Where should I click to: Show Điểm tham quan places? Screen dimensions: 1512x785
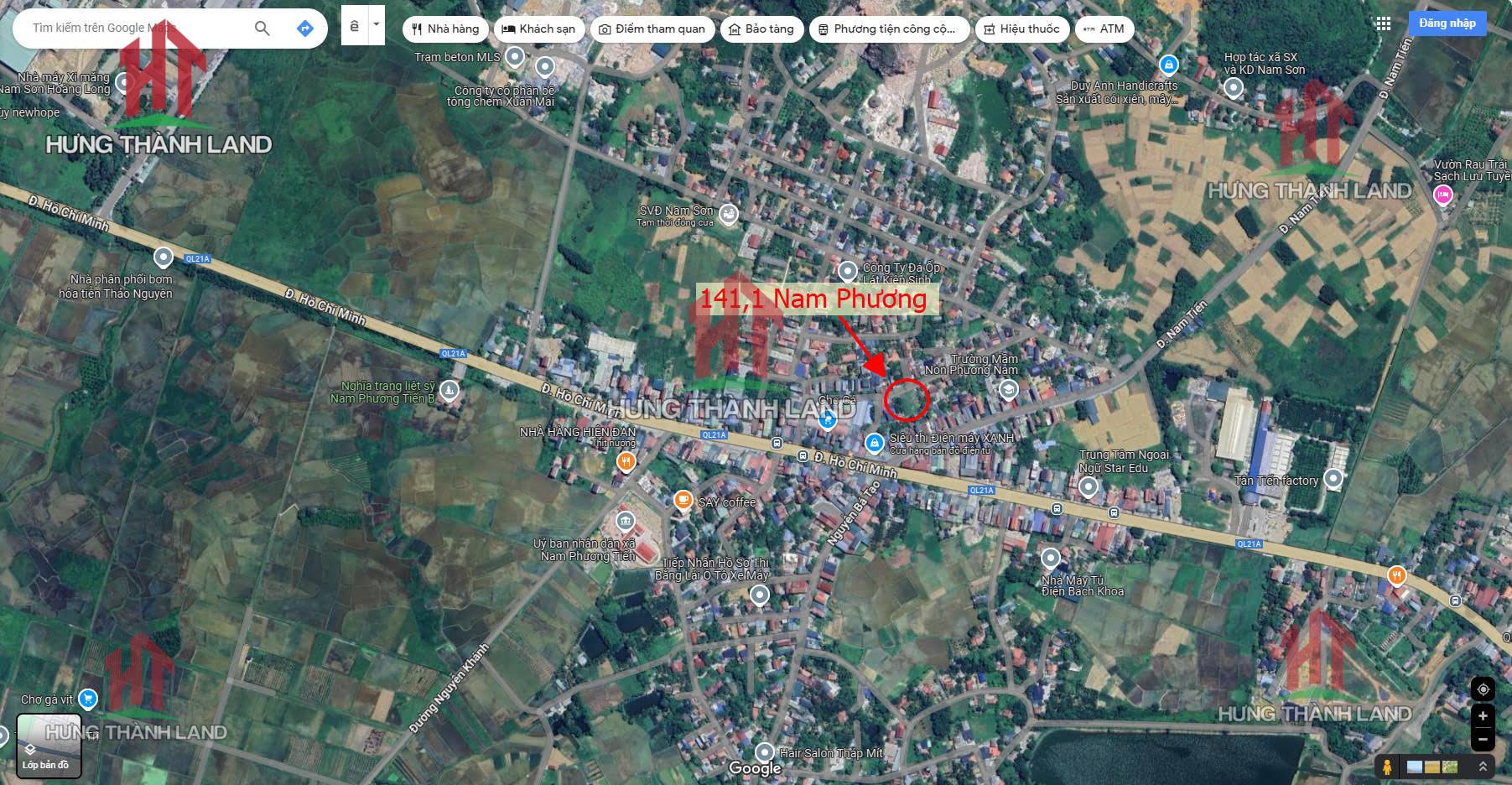[652, 29]
